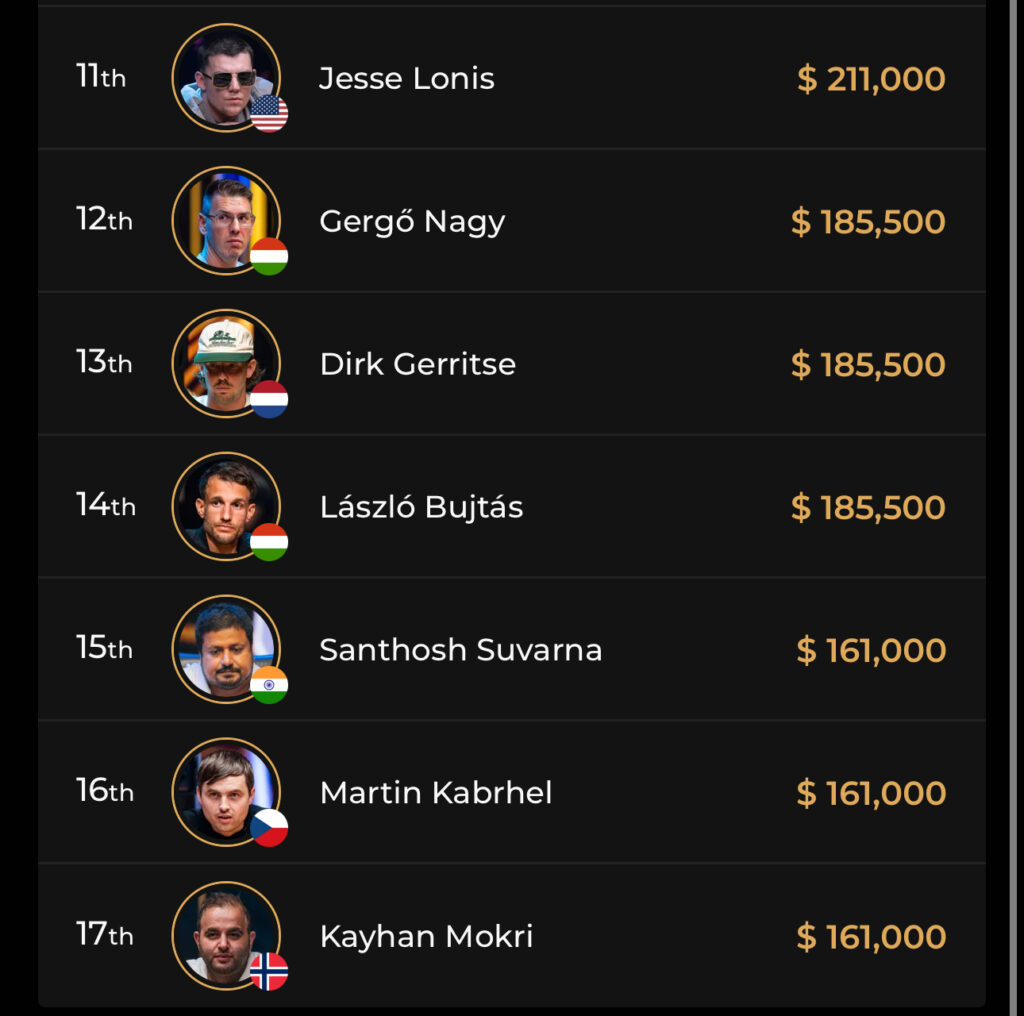Open Jesse Lonis's player profile

coord(406,79)
